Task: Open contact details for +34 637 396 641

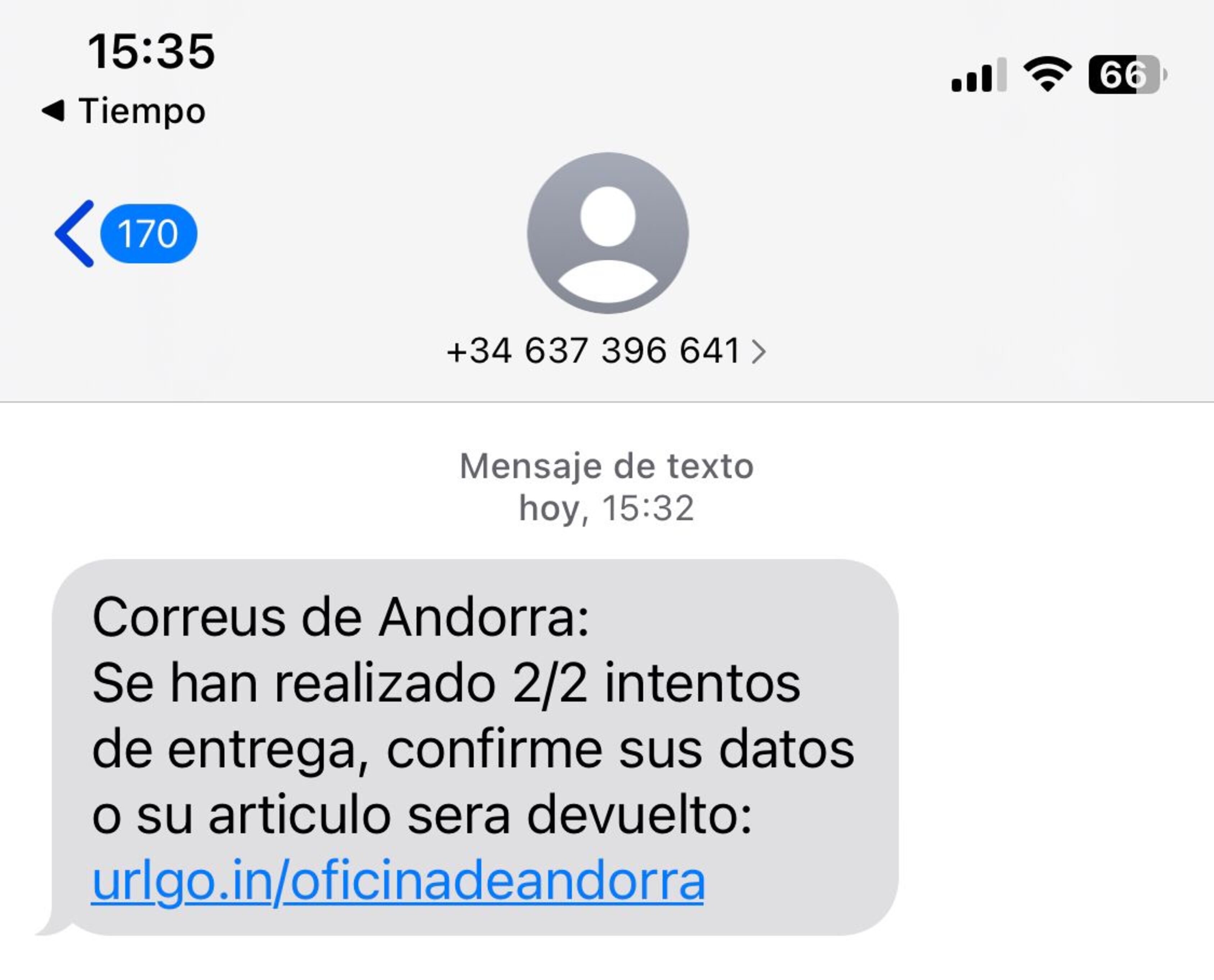Action: (x=606, y=350)
